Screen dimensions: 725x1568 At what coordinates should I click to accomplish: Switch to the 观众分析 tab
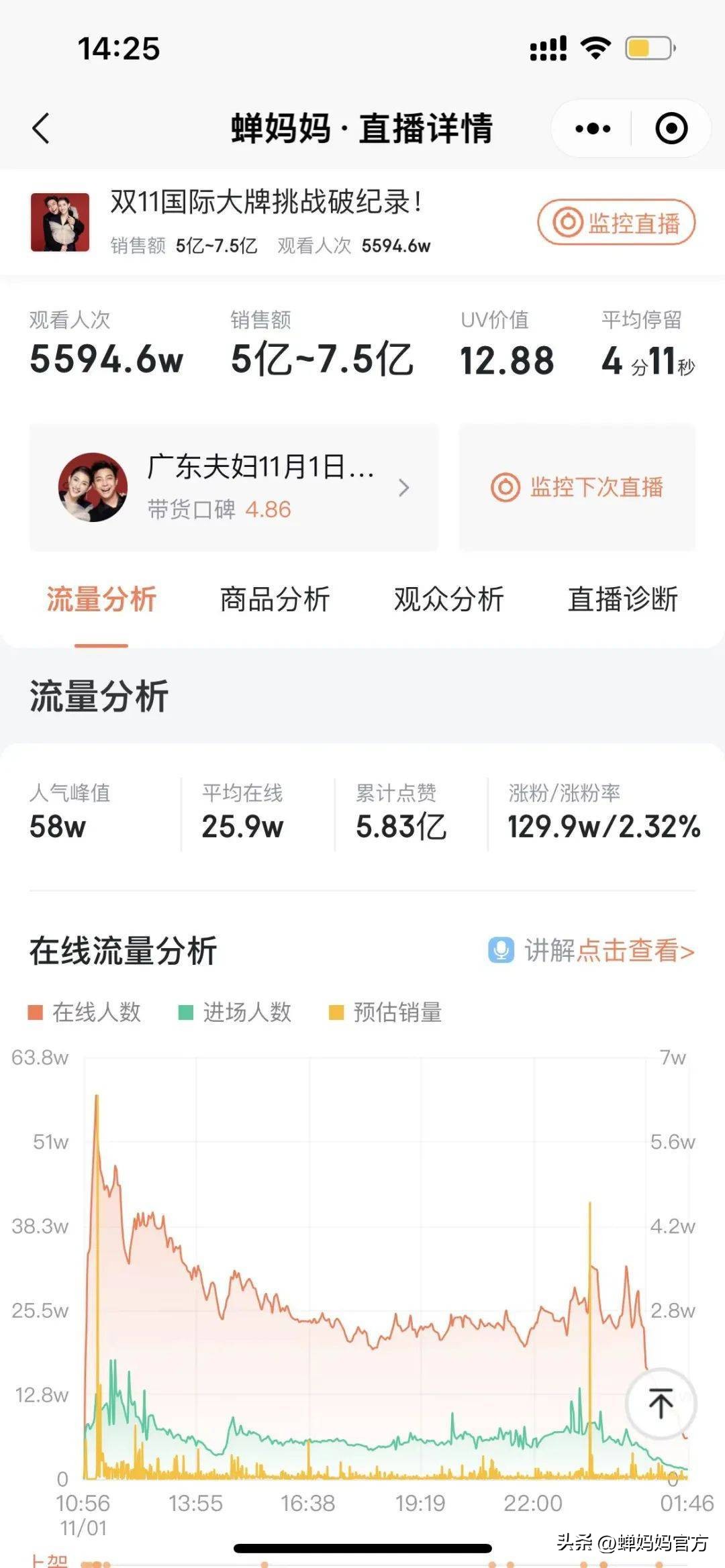point(450,601)
